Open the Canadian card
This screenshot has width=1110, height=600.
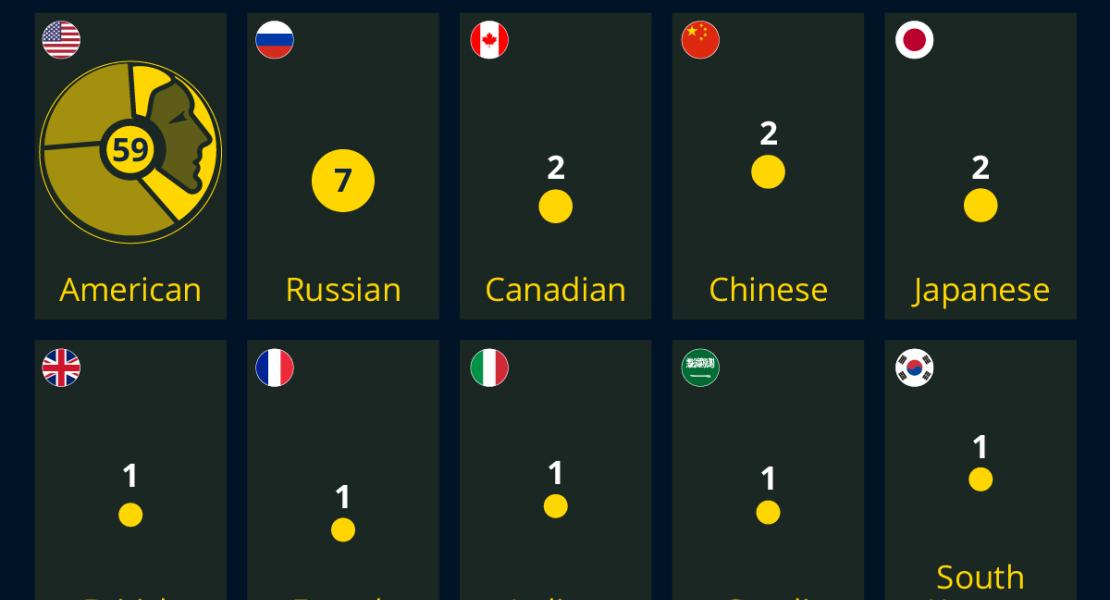(555, 166)
